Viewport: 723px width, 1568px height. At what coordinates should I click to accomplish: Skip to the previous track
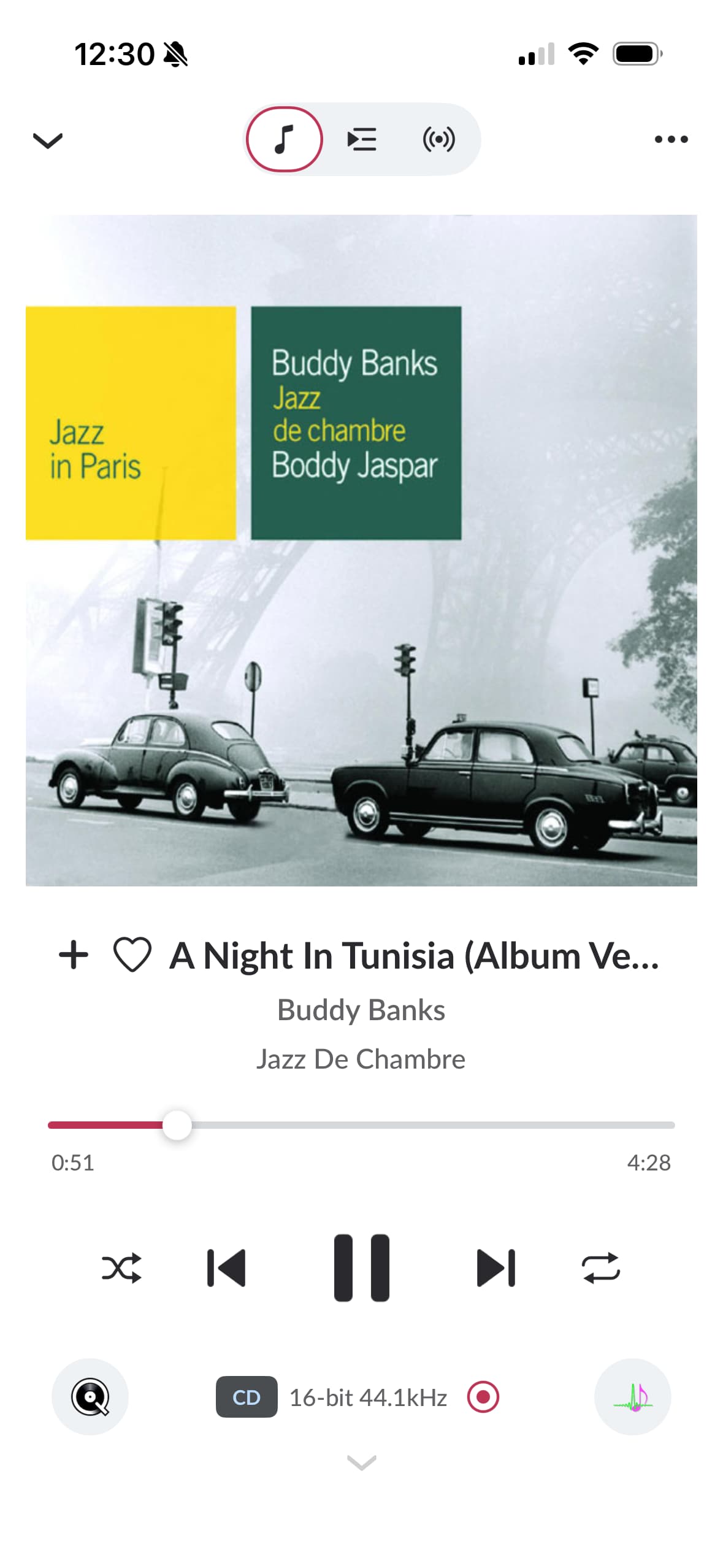click(x=226, y=1268)
